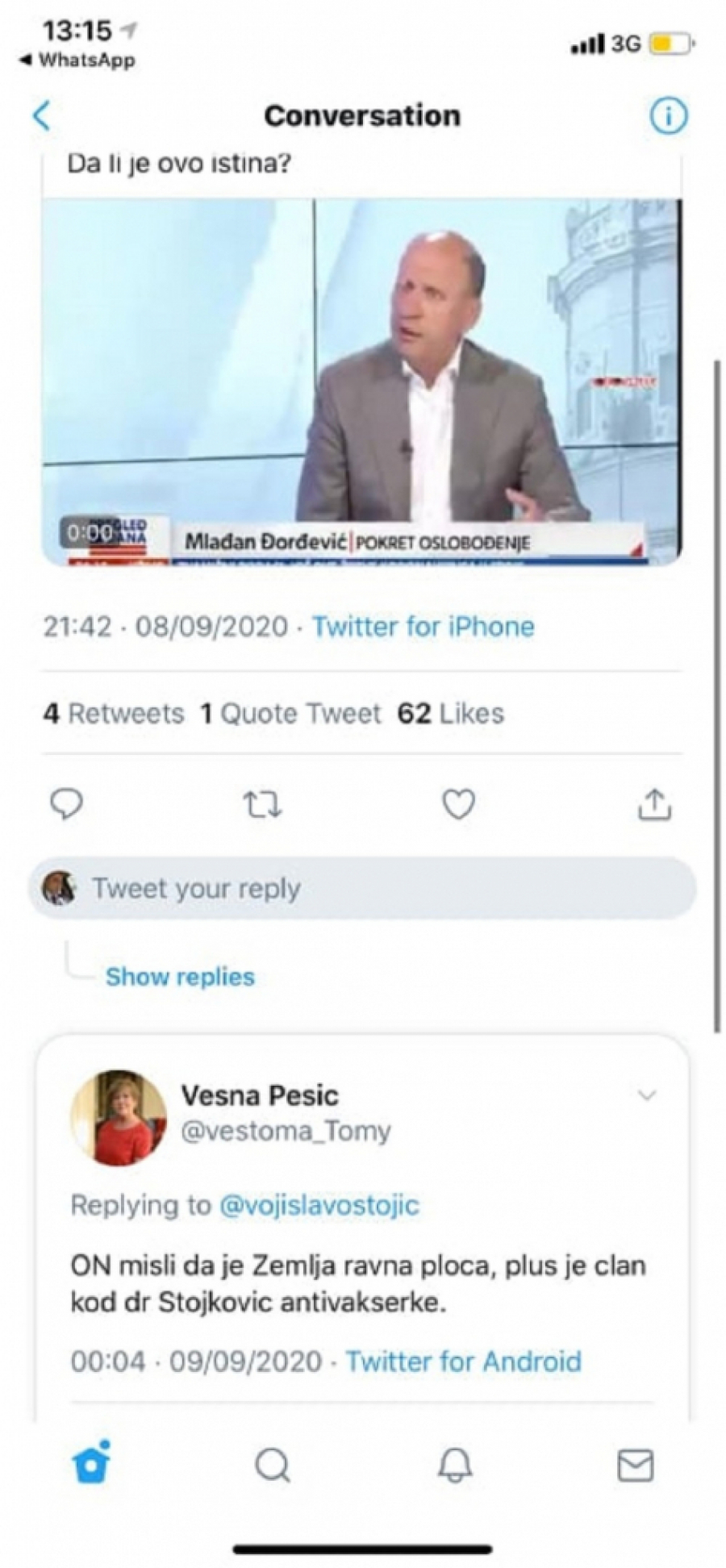Retweet this tweet
Image resolution: width=726 pixels, height=1568 pixels.
point(262,804)
